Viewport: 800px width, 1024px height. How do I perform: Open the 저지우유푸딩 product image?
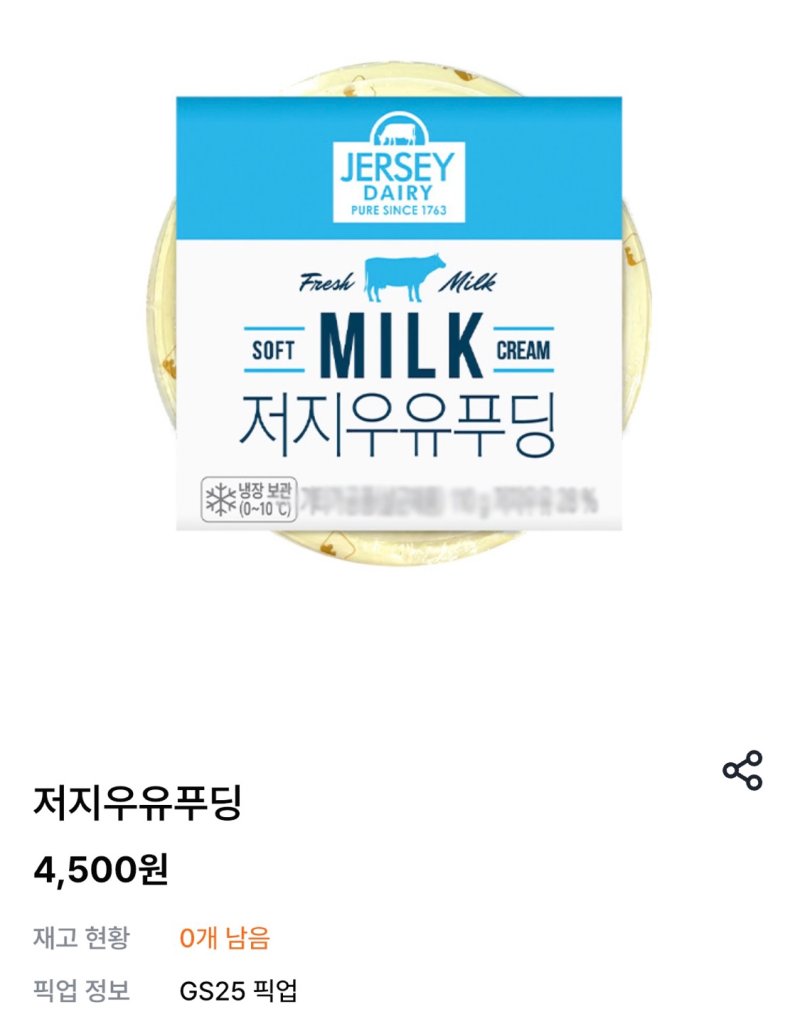tap(399, 315)
